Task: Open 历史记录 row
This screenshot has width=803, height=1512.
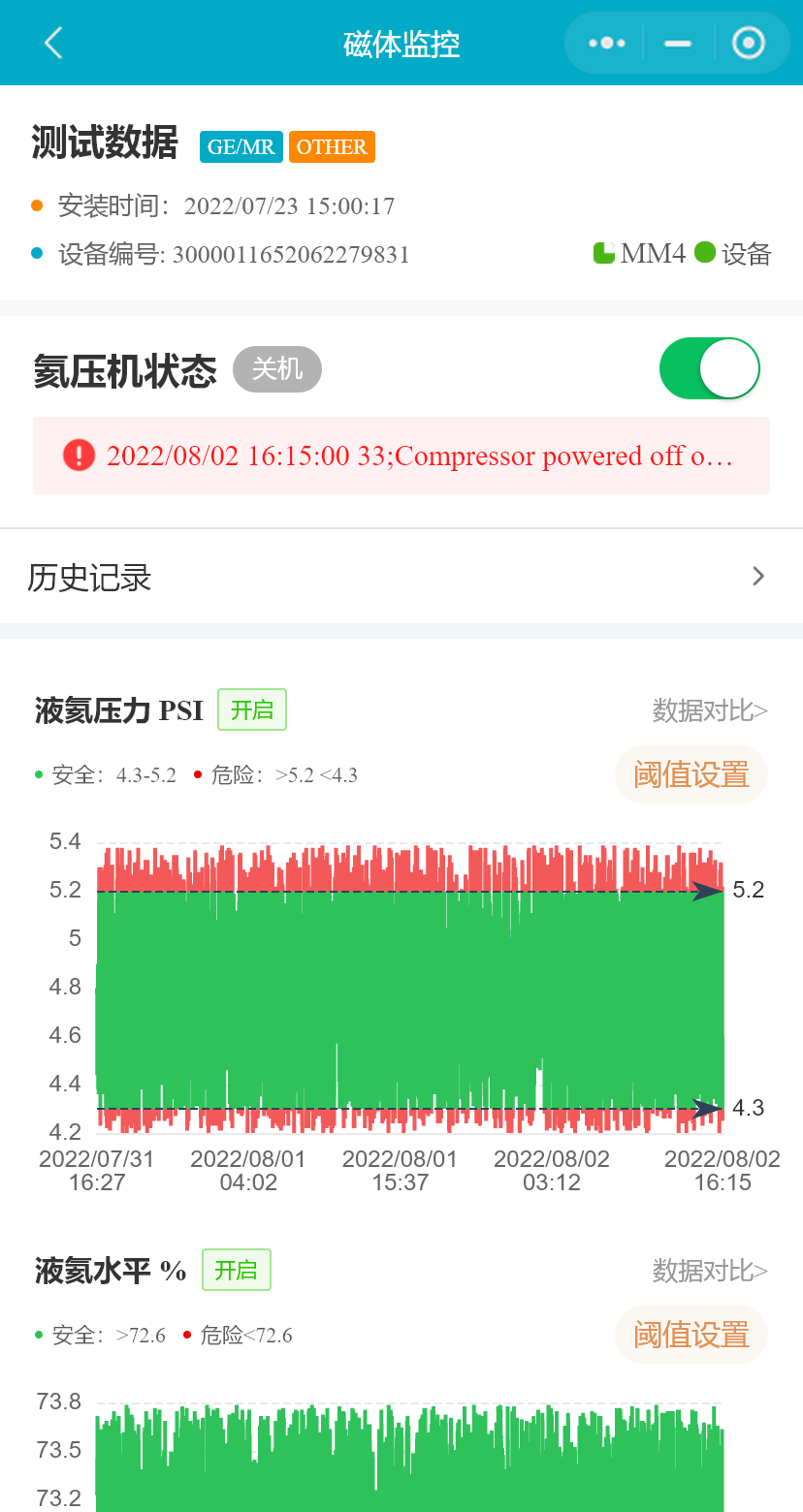Action: click(401, 578)
